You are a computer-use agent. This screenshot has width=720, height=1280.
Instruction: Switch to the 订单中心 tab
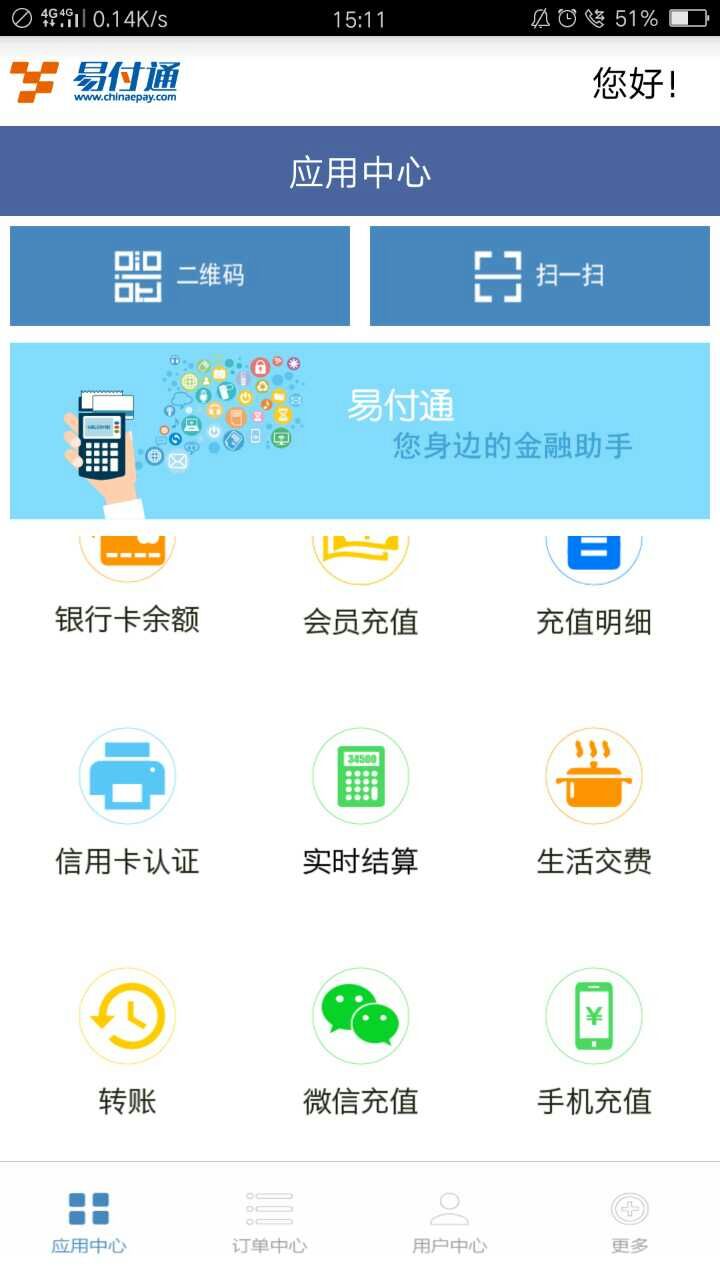coord(269,1222)
